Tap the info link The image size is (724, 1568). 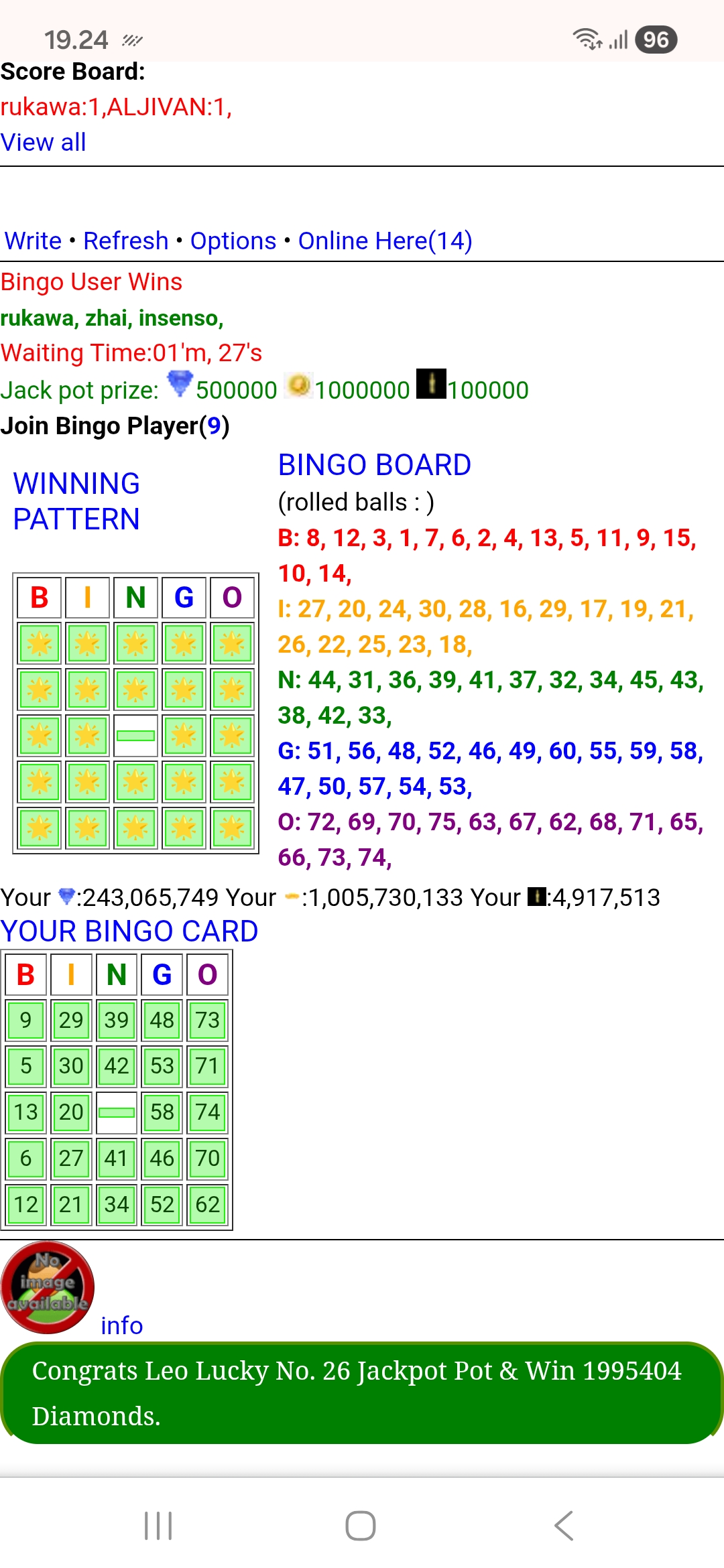pos(121,1325)
